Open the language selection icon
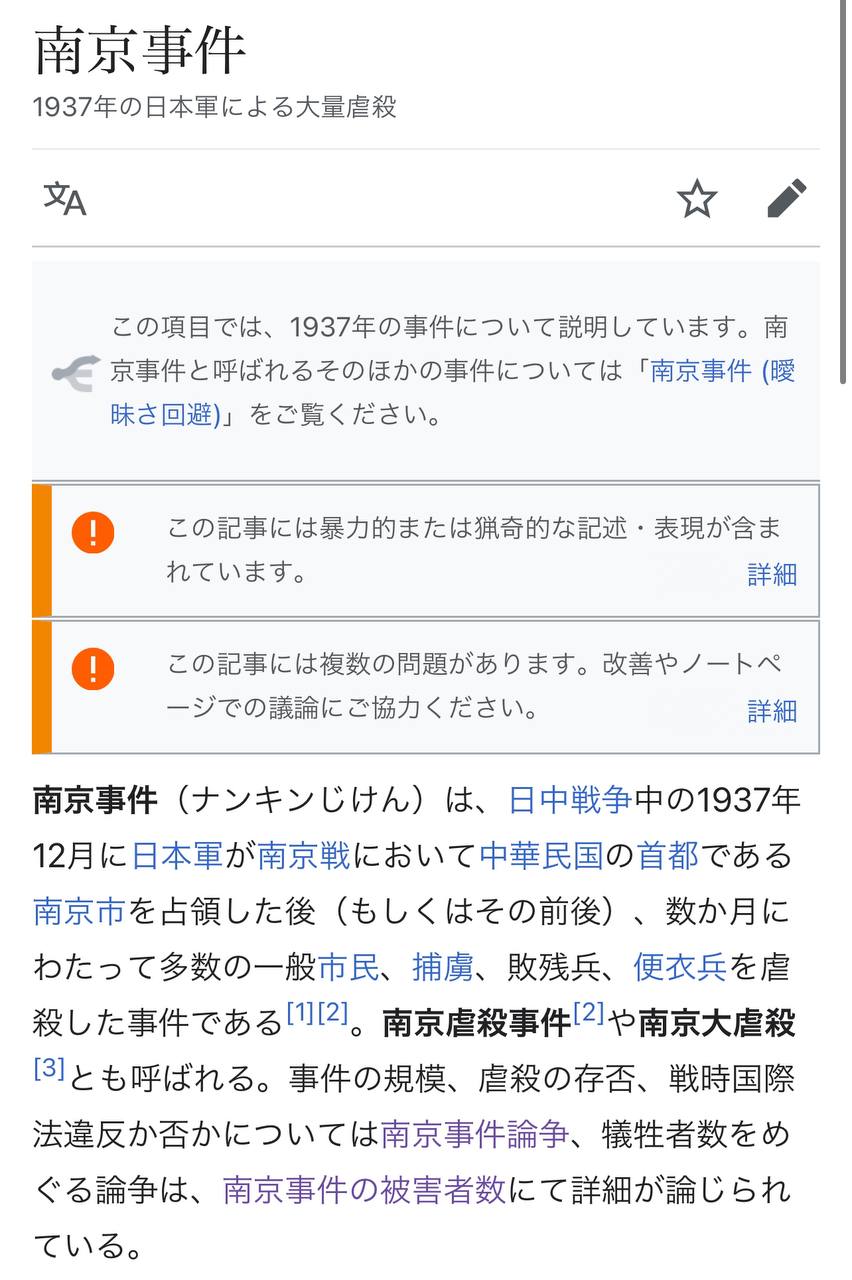The width and height of the screenshot is (852, 1280). click(x=65, y=199)
